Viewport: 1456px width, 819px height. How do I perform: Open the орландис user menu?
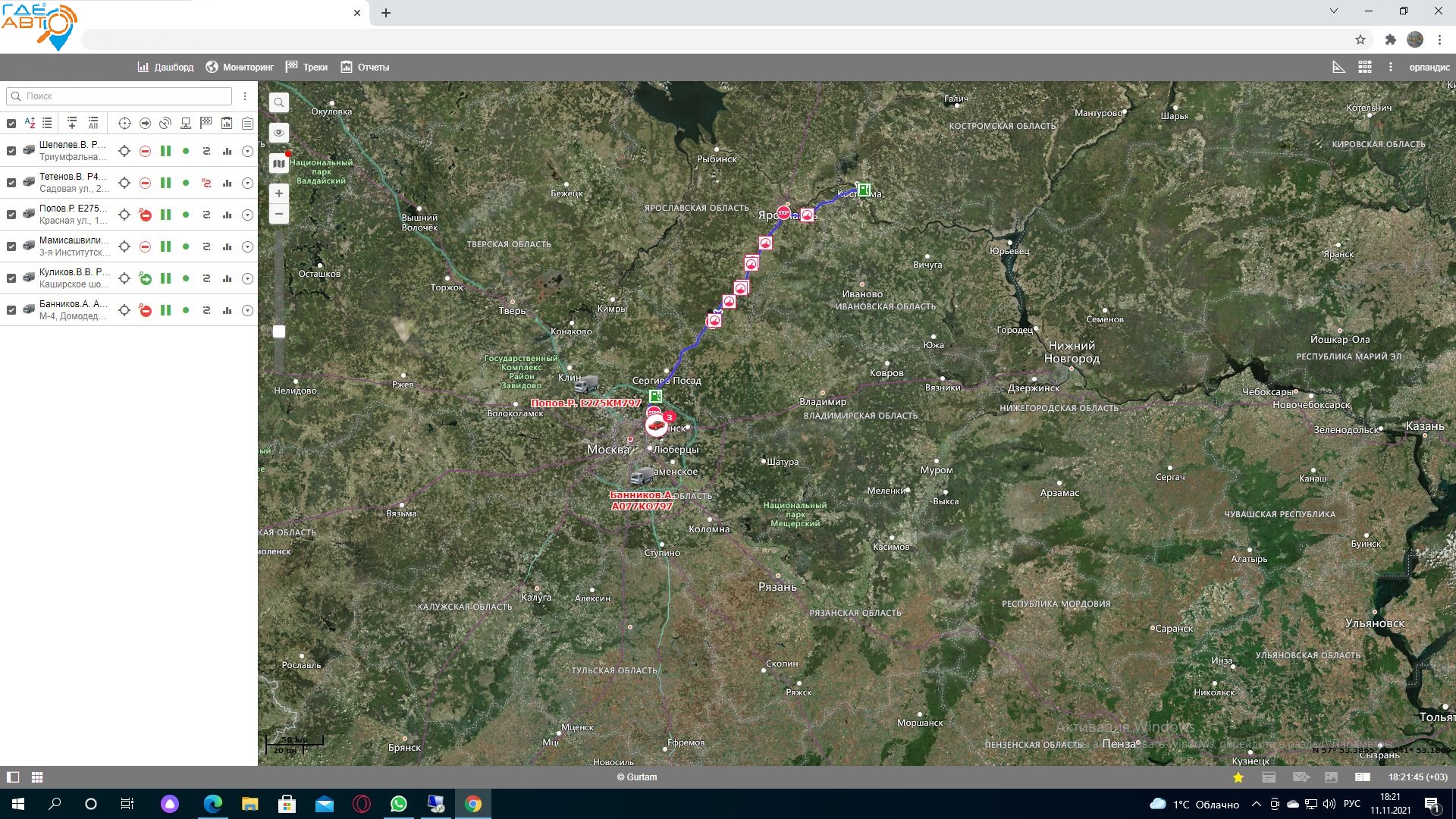[1429, 67]
